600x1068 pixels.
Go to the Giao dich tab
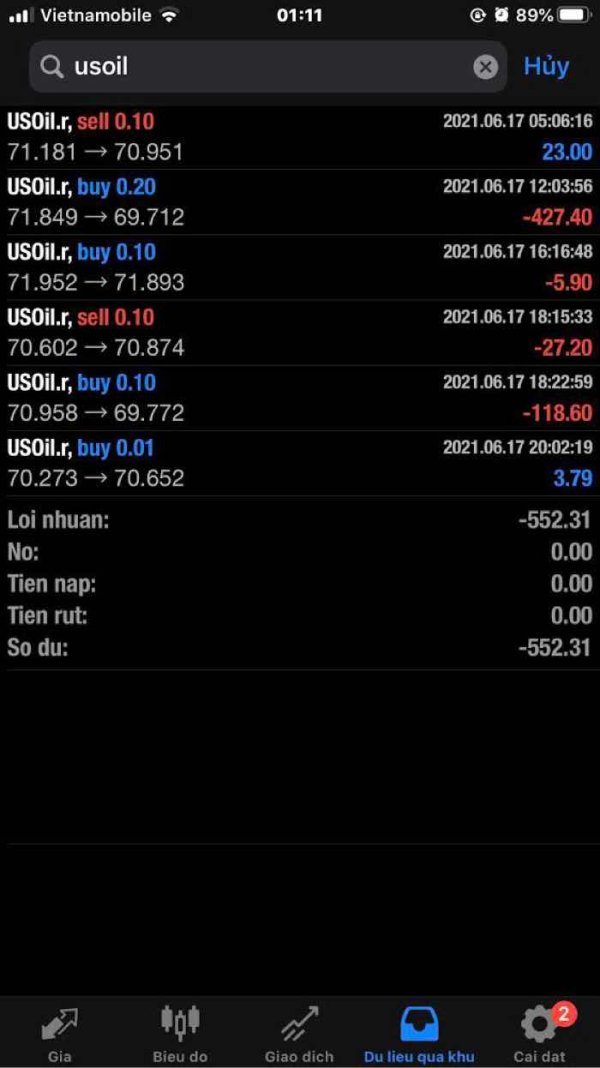tap(300, 1033)
